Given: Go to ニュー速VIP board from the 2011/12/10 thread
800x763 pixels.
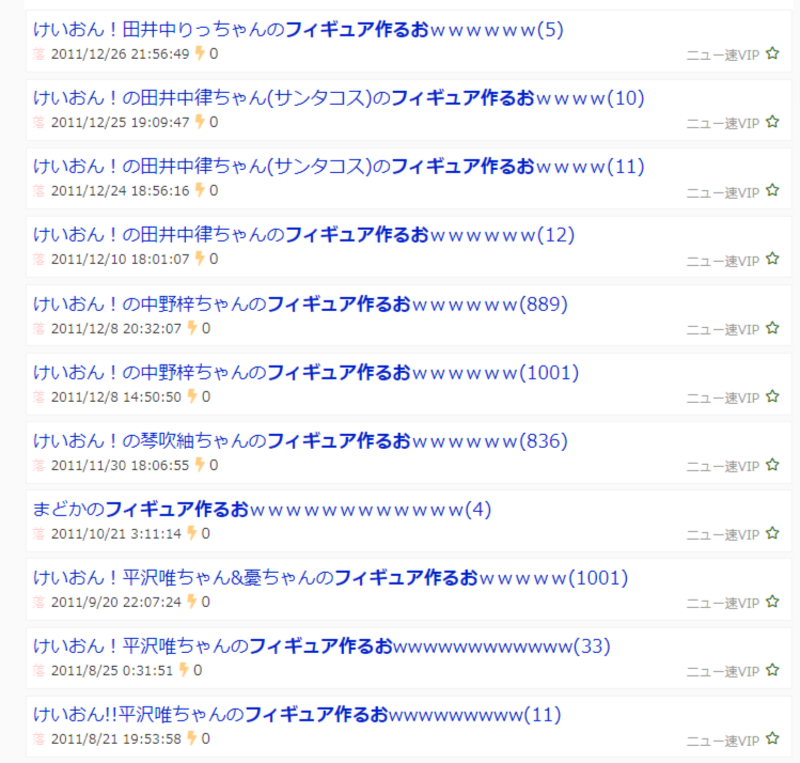Looking at the screenshot, I should click(x=723, y=261).
